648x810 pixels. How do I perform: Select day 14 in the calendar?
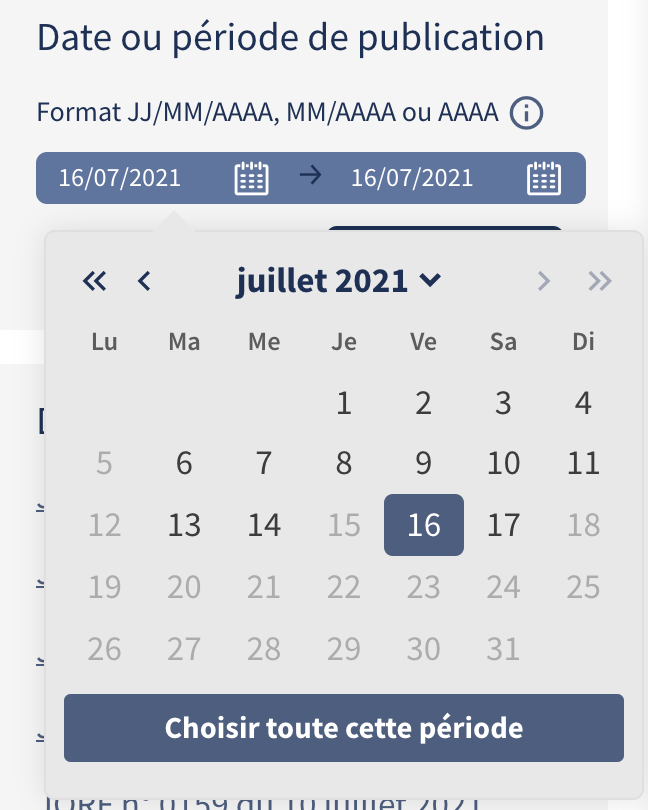pyautogui.click(x=264, y=525)
